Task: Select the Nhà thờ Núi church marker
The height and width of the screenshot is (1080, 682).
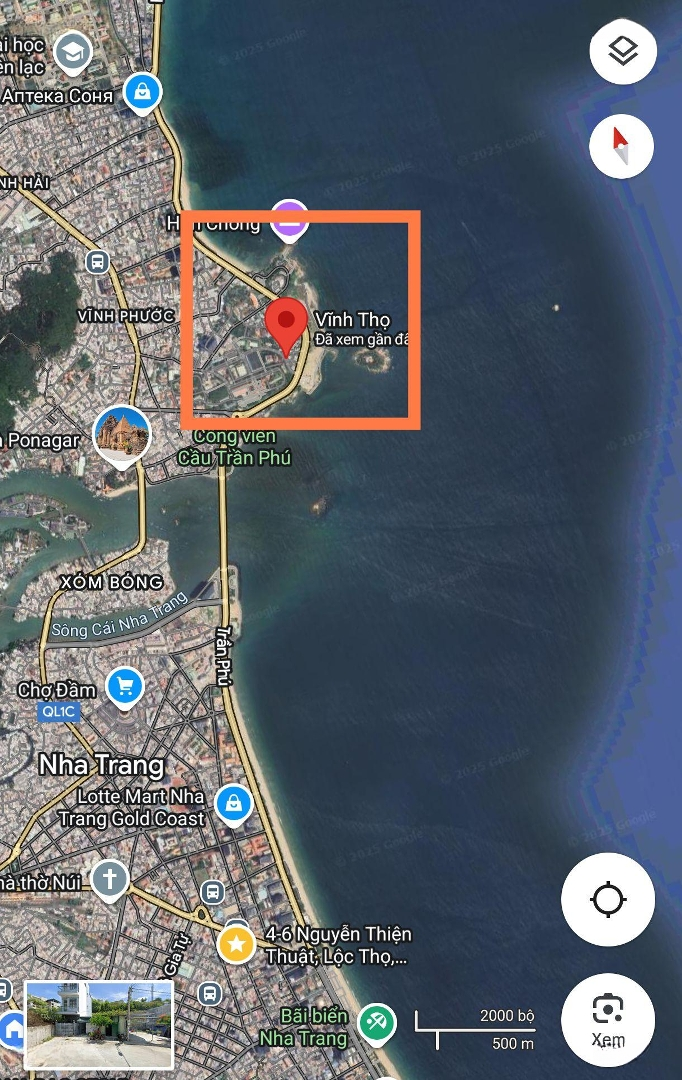Action: [x=110, y=880]
